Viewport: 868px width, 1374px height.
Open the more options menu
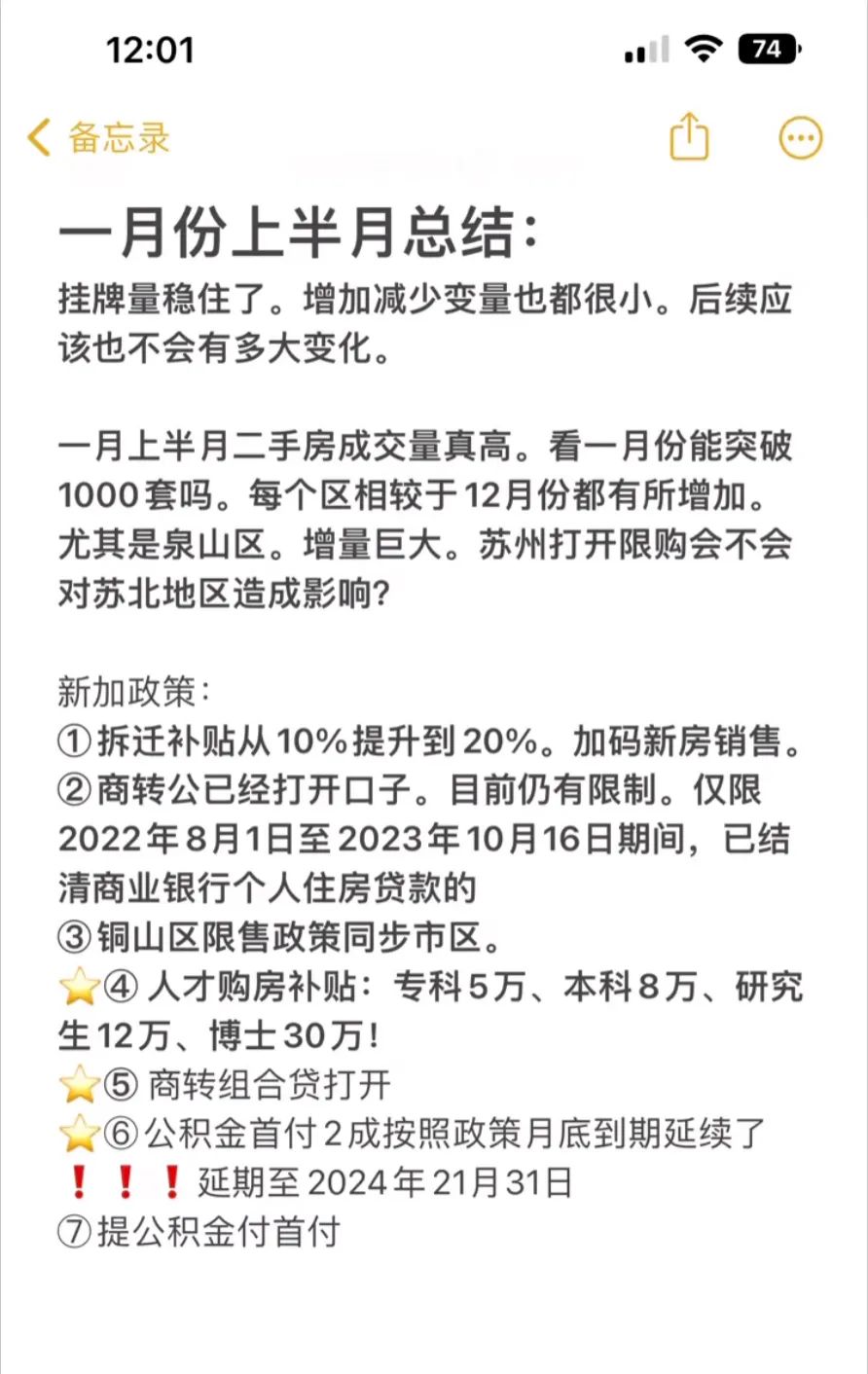tap(800, 138)
